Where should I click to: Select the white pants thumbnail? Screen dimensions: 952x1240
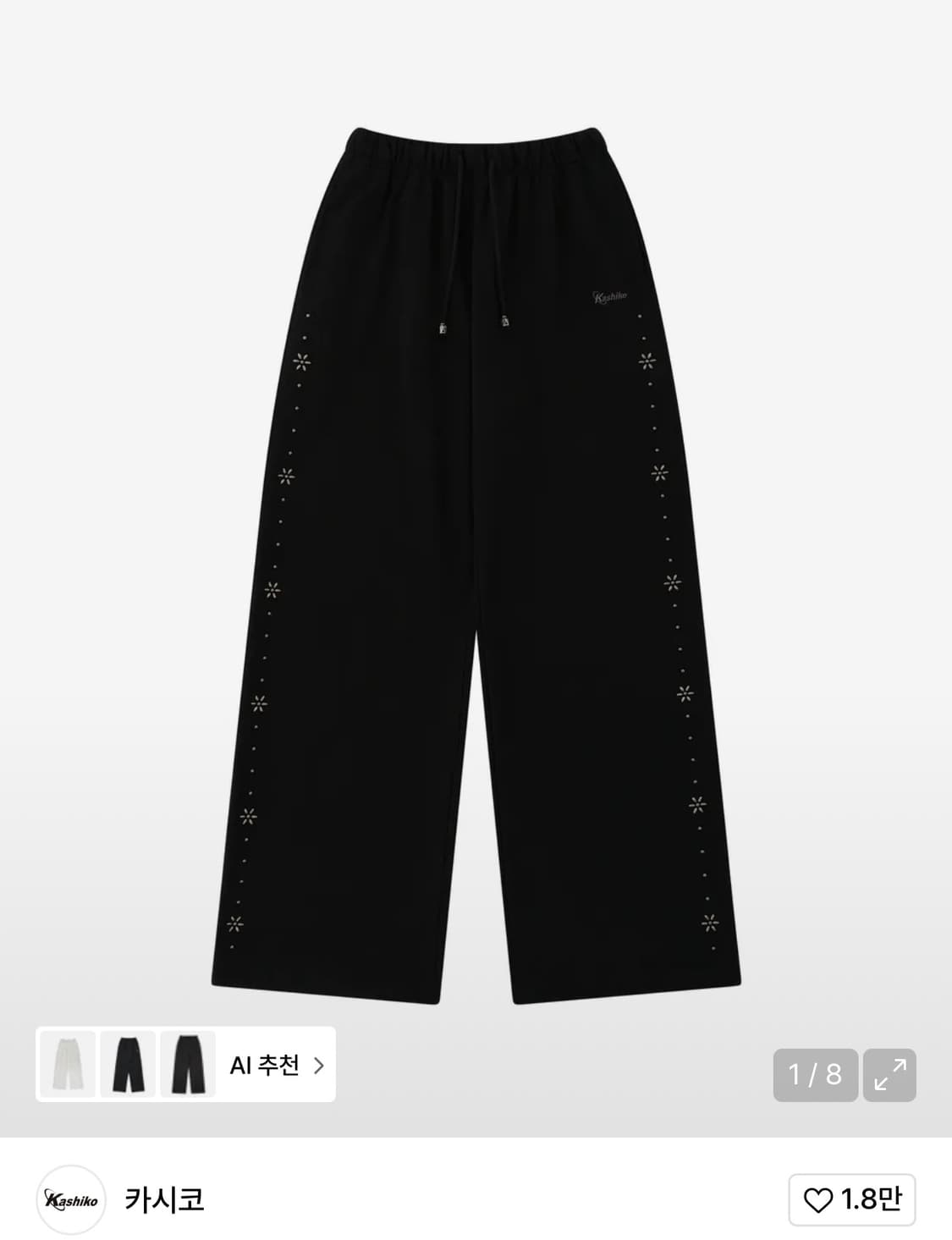point(66,1066)
